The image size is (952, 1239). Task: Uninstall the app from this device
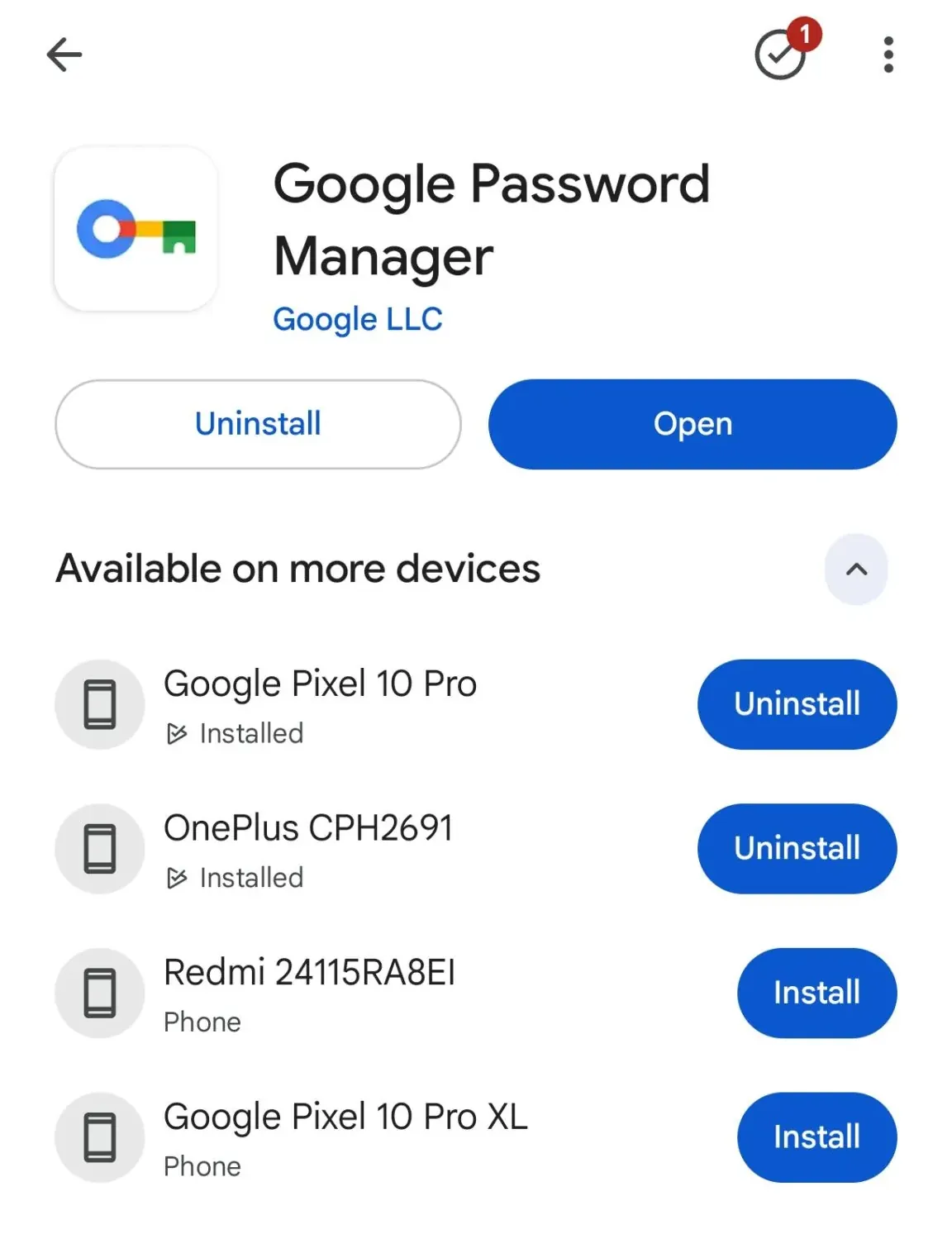258,424
